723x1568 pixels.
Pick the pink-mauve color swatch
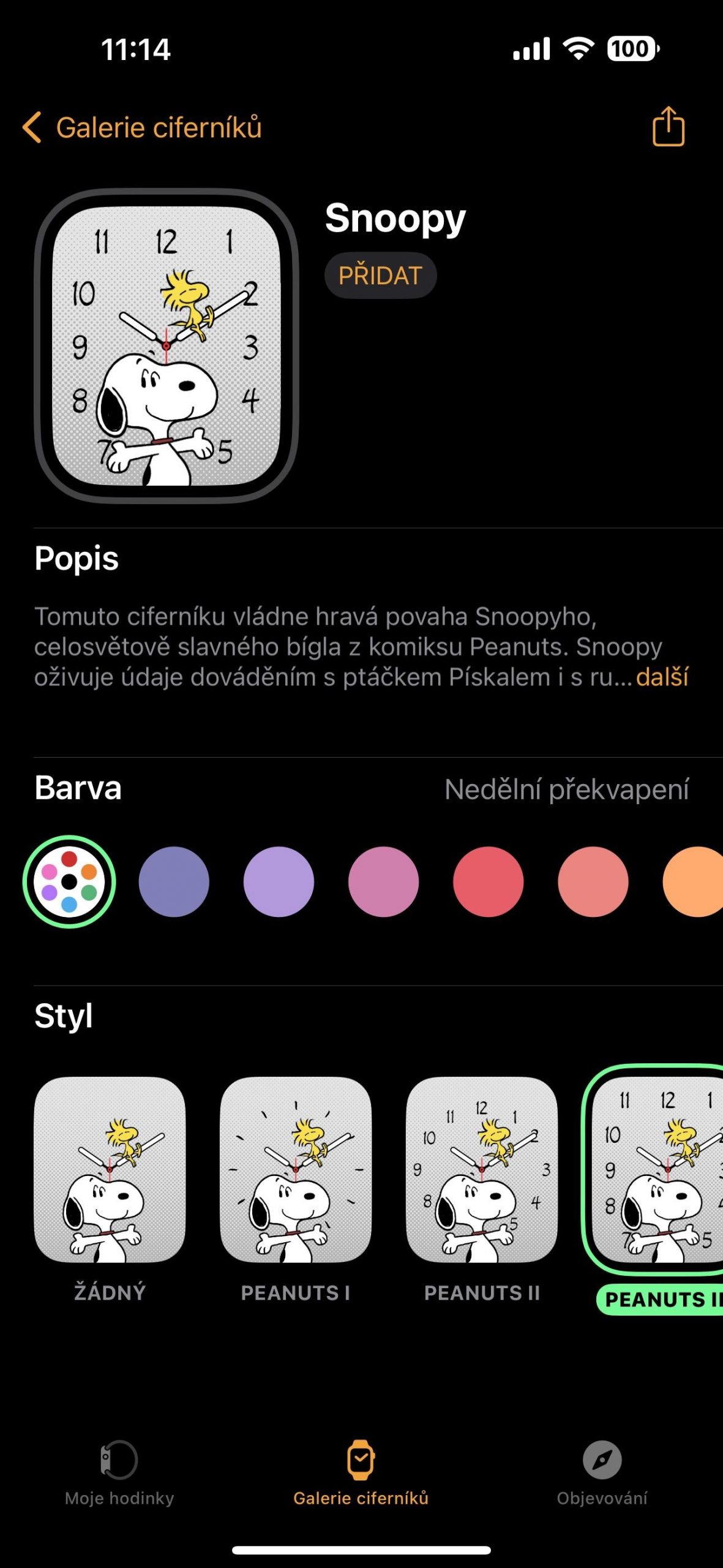[383, 882]
